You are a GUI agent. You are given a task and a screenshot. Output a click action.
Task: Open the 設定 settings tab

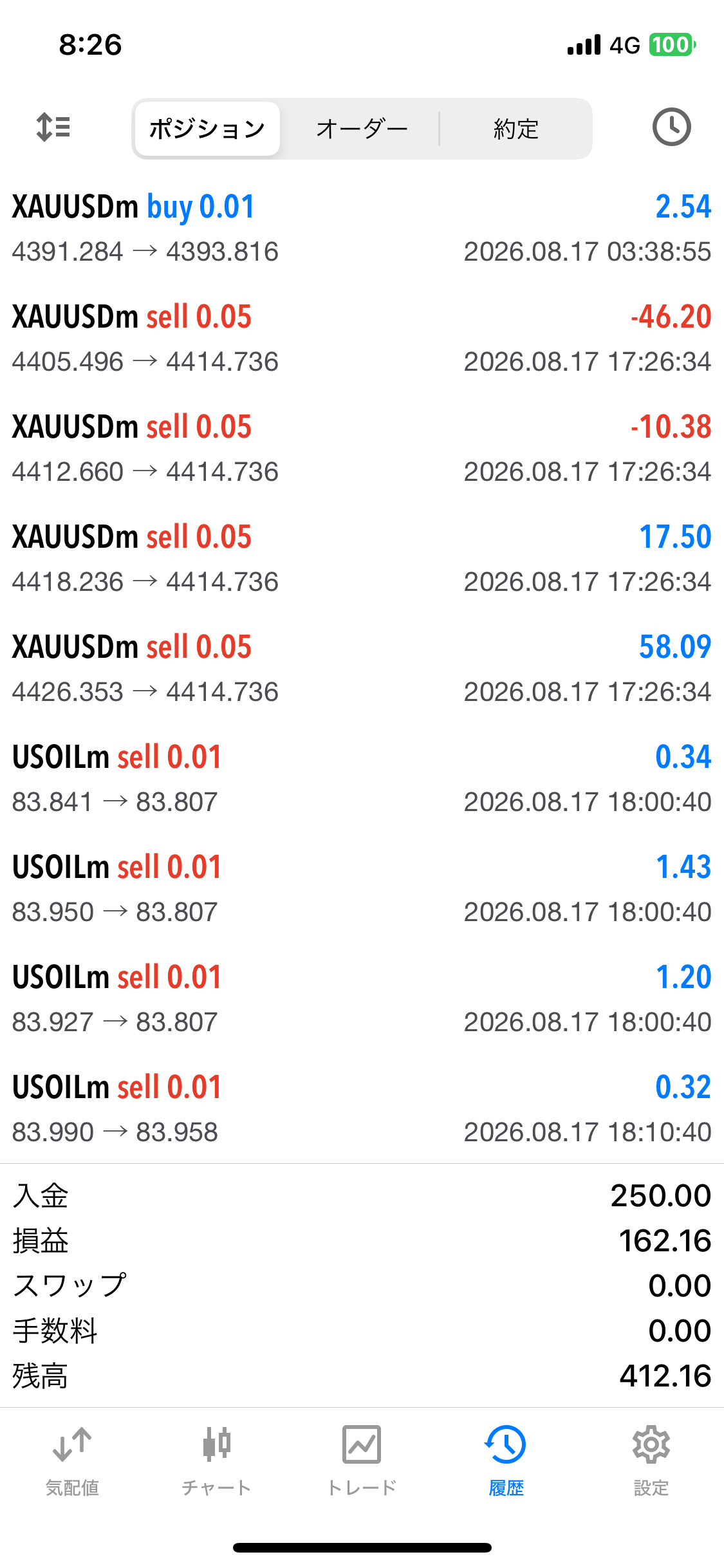click(651, 1461)
